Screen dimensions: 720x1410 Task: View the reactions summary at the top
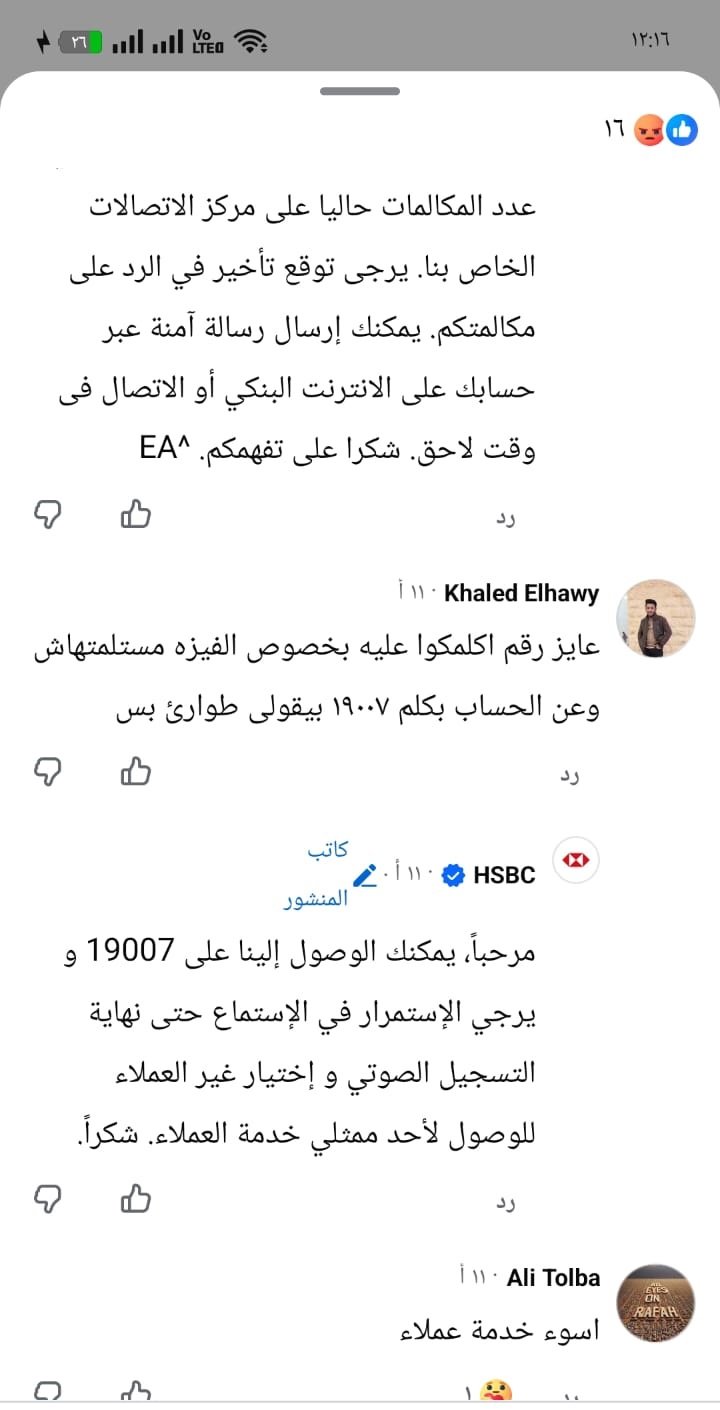pos(651,129)
